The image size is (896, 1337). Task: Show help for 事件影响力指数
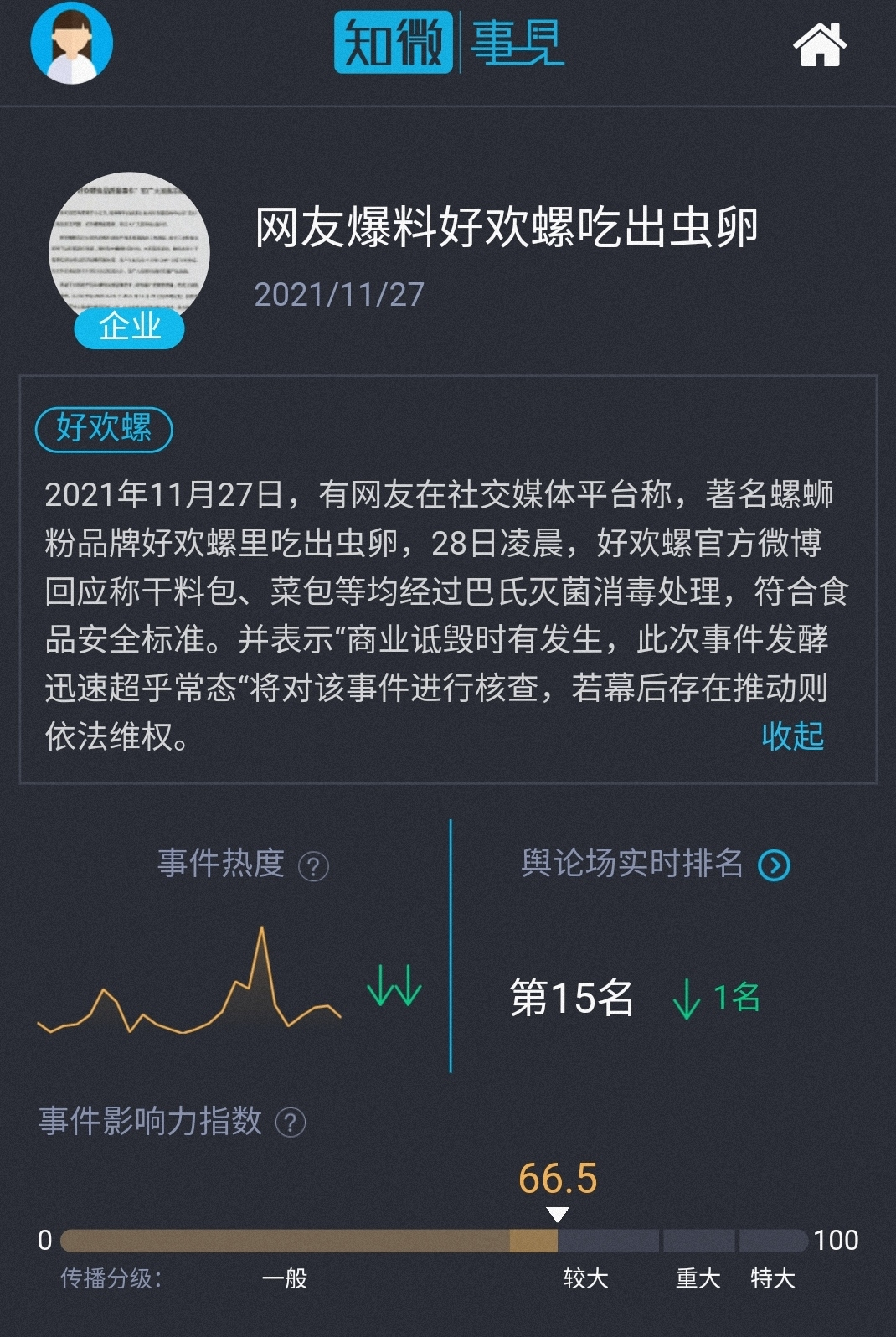pos(291,1123)
